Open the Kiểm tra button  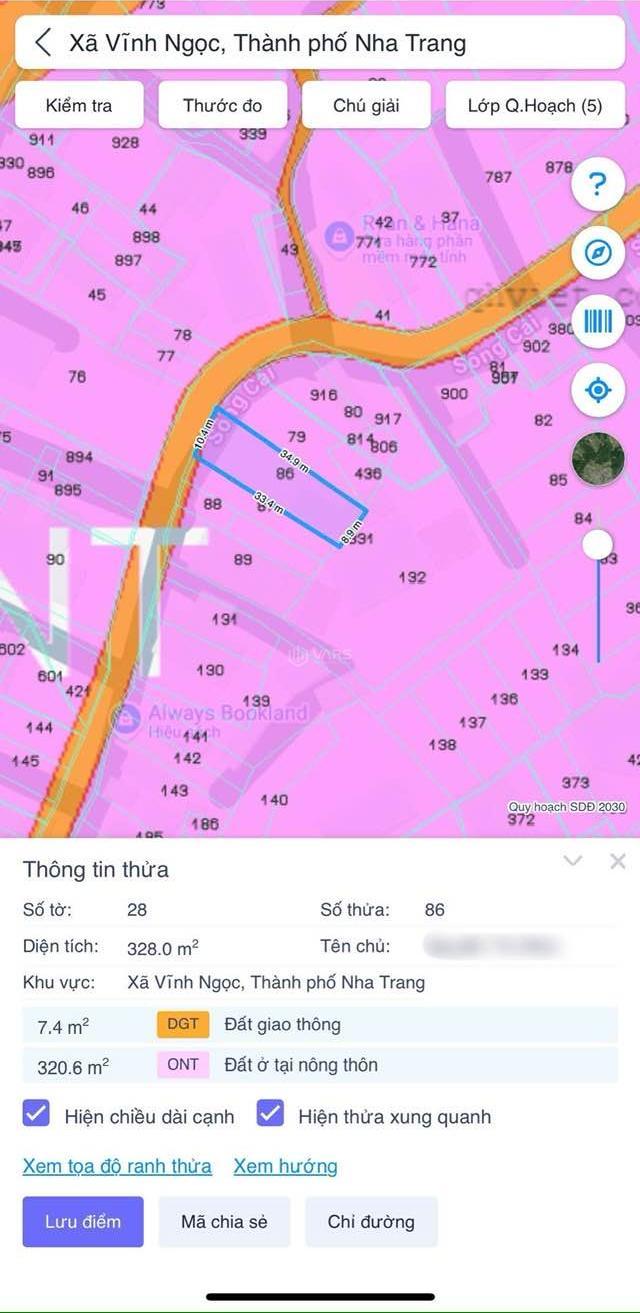[x=79, y=105]
